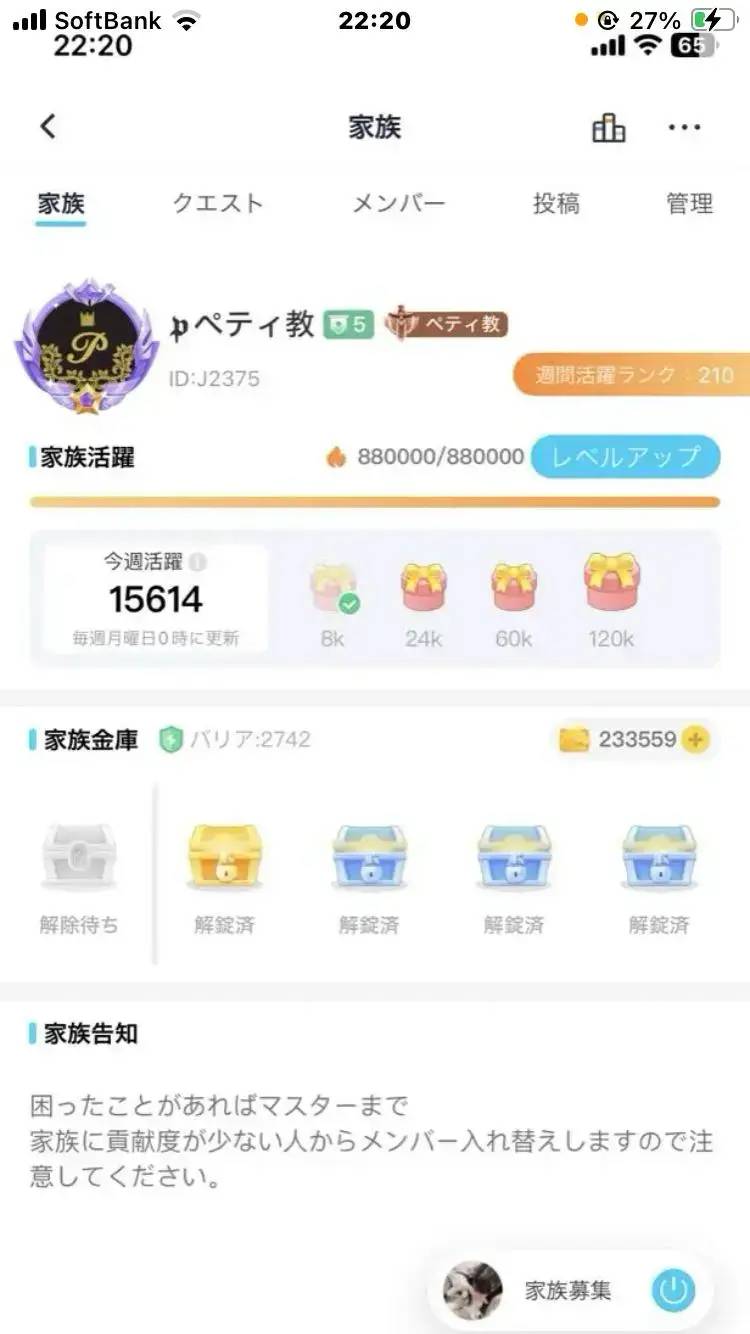
Task: Open the 週間活躍ランク badge
Action: (633, 376)
